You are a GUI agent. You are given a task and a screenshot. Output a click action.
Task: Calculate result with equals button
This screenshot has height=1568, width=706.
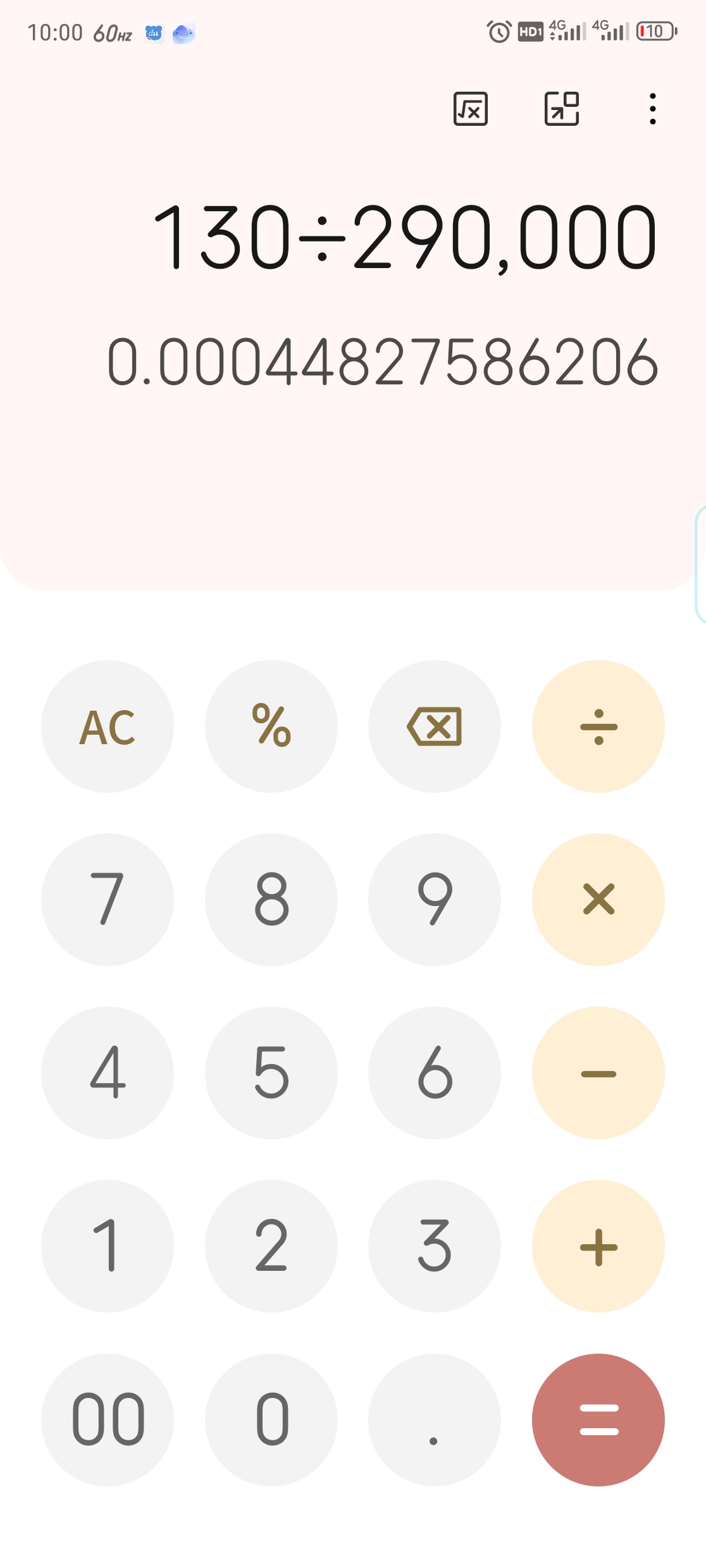pyautogui.click(x=598, y=1419)
